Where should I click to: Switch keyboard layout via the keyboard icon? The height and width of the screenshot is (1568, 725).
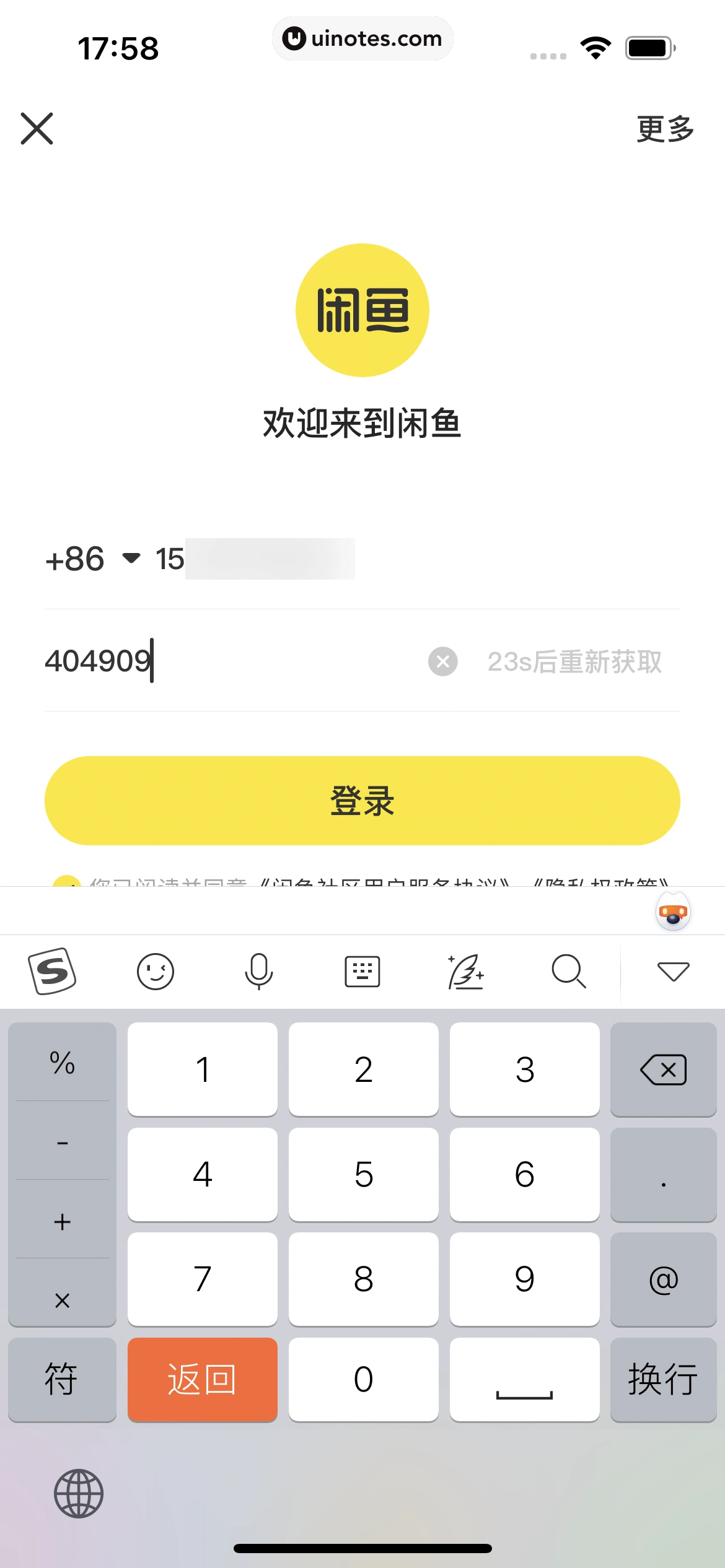[x=362, y=971]
